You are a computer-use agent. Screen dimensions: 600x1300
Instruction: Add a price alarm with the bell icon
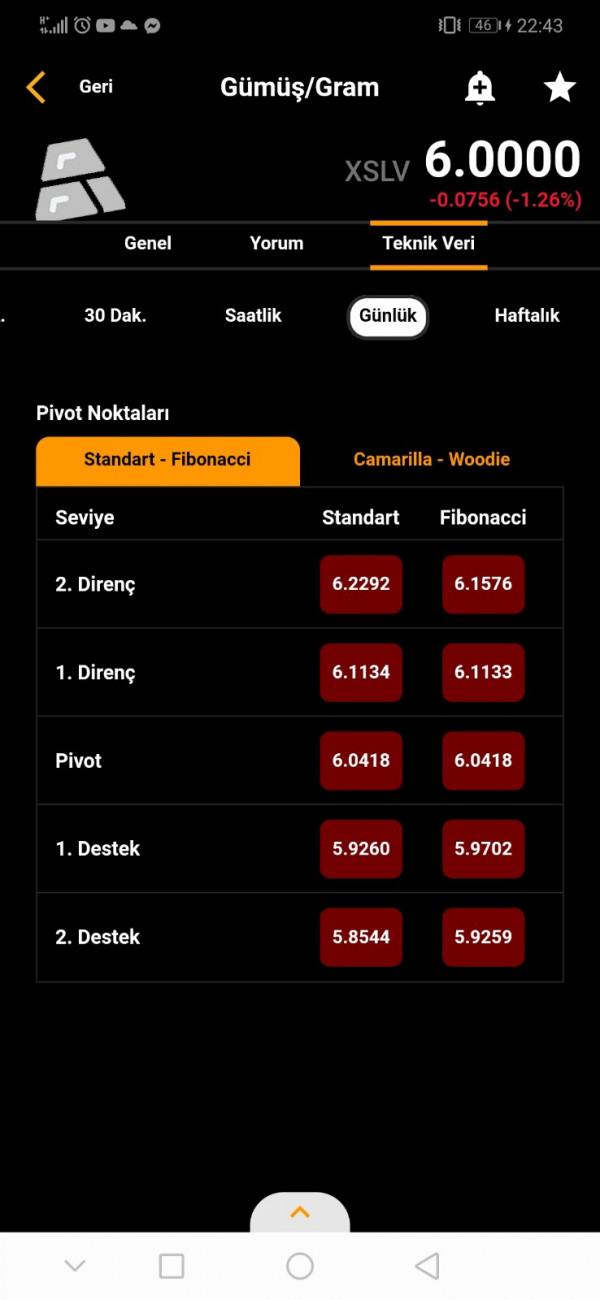480,88
